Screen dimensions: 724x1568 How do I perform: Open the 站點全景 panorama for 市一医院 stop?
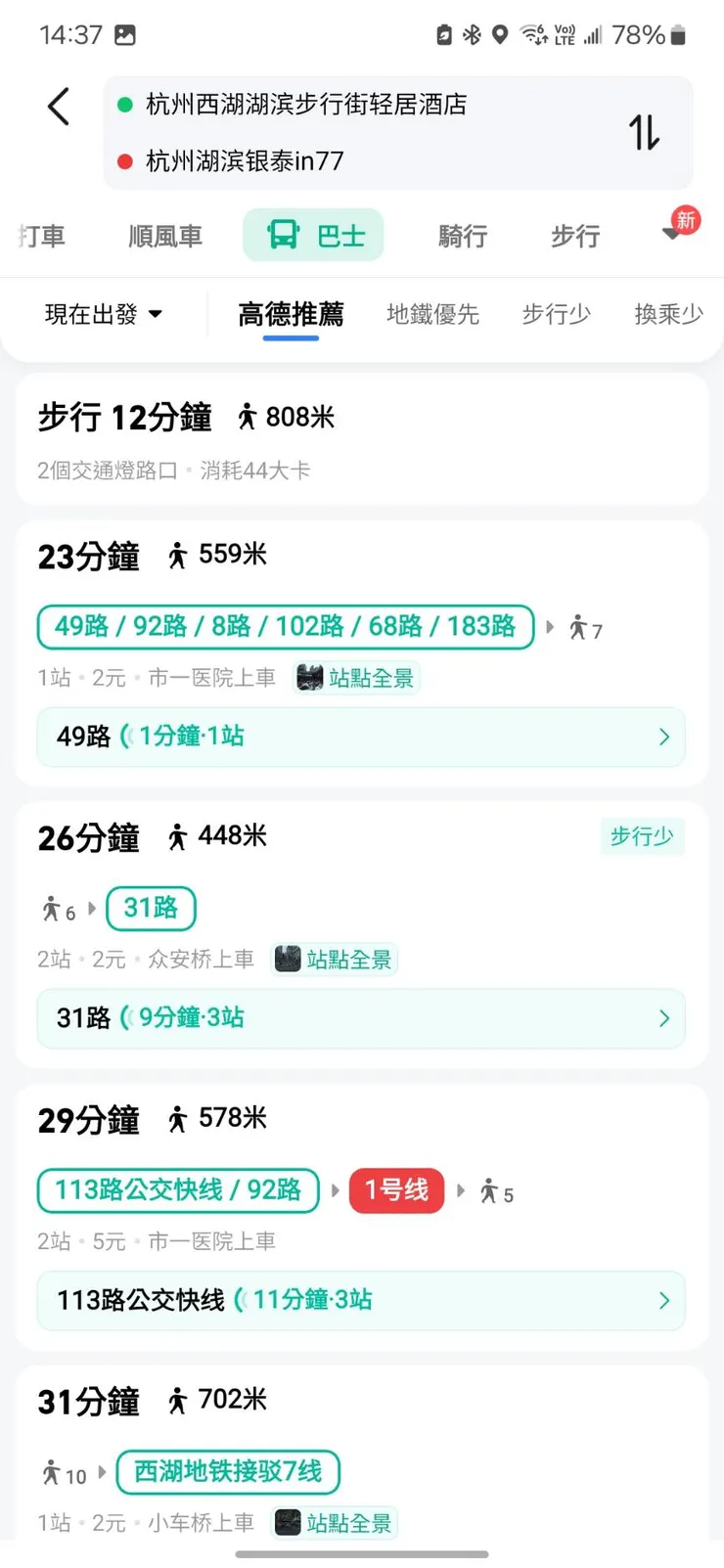point(355,678)
